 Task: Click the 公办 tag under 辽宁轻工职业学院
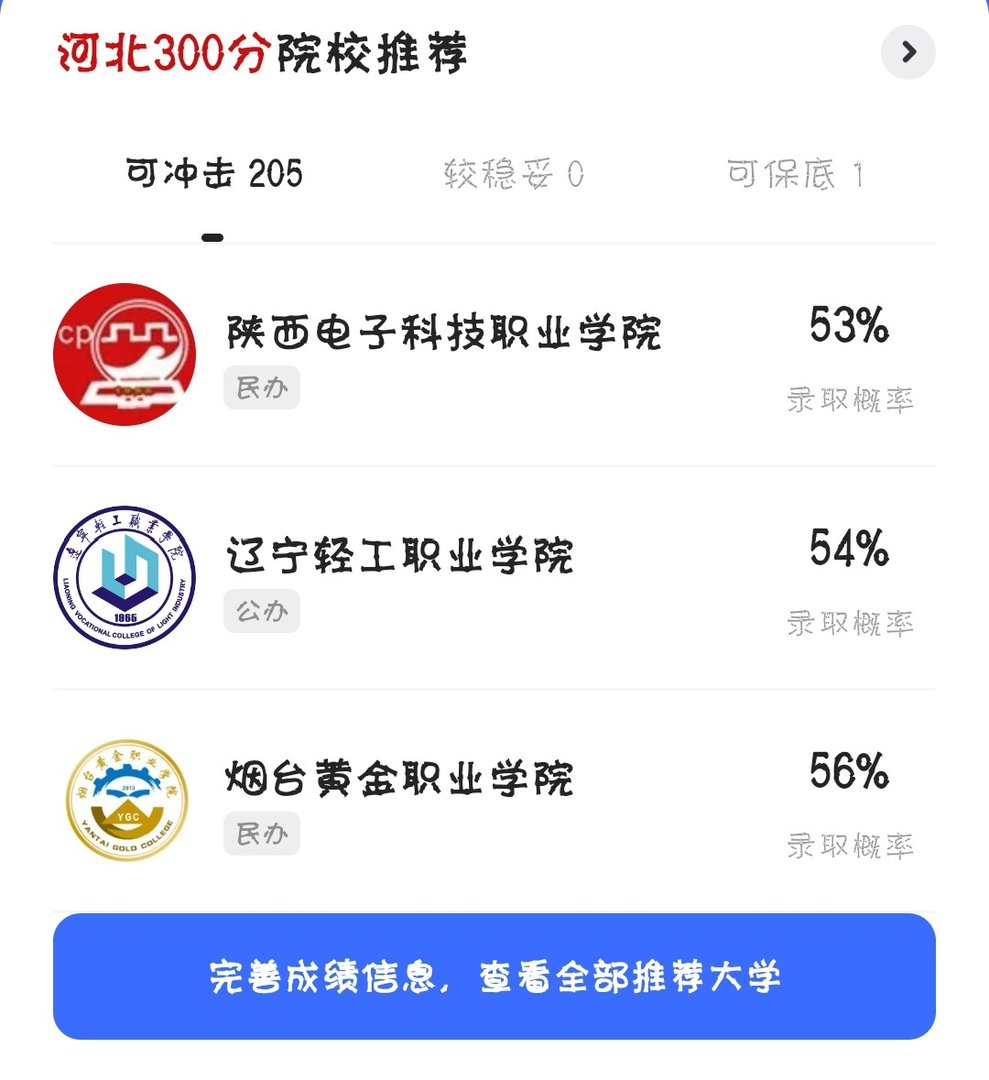click(261, 611)
